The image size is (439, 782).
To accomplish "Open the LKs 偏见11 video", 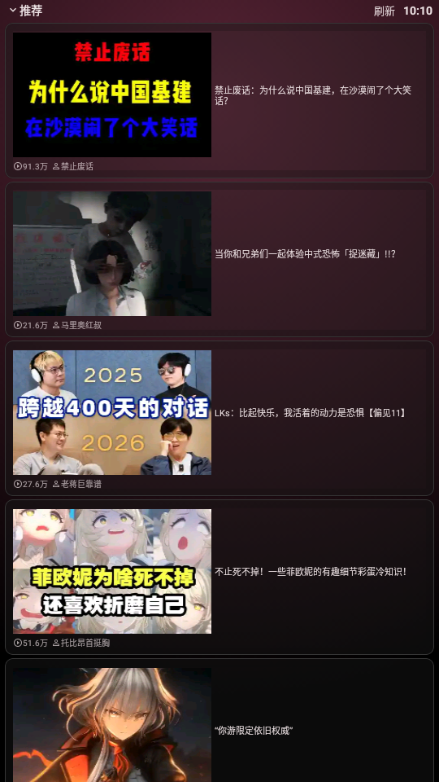I will click(x=220, y=418).
